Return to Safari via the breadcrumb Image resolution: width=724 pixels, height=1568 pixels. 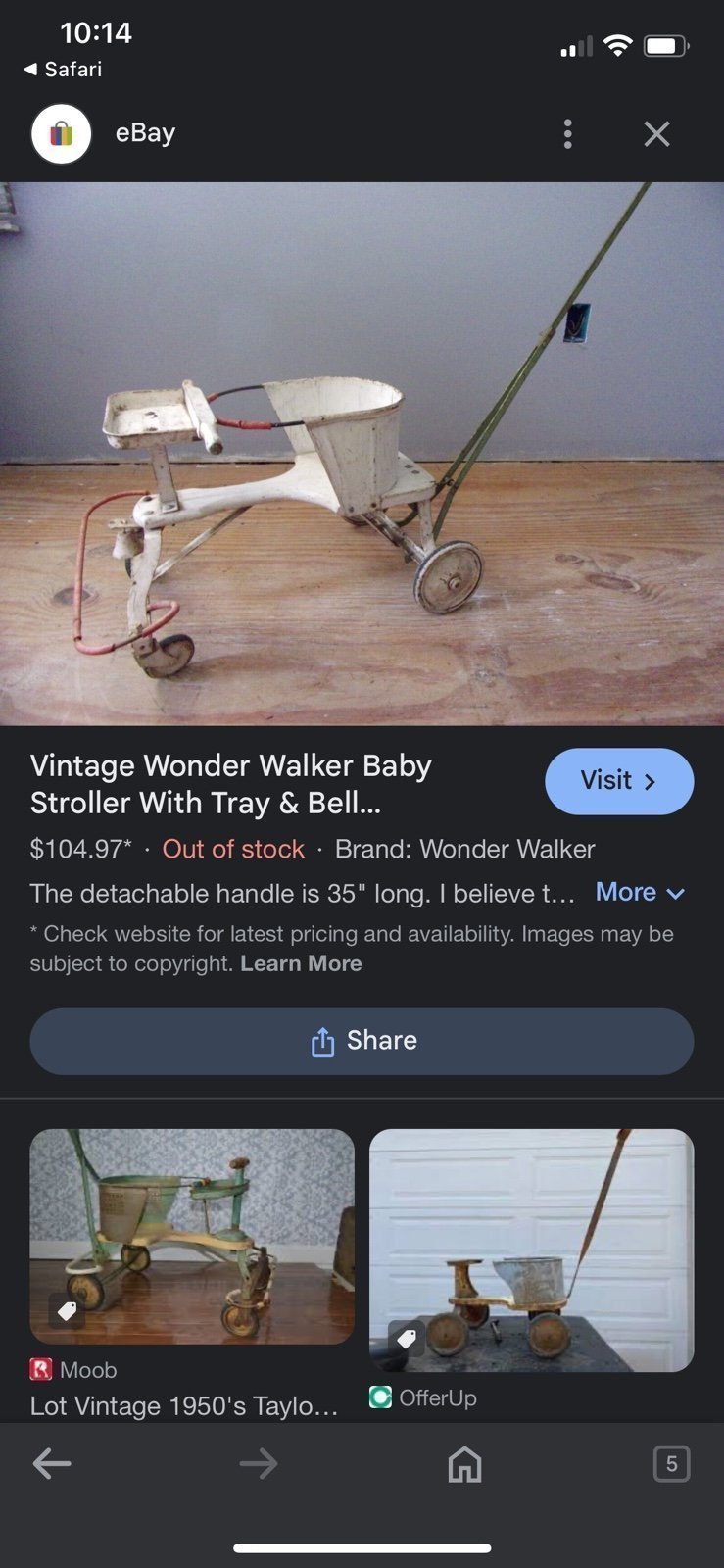(63, 69)
